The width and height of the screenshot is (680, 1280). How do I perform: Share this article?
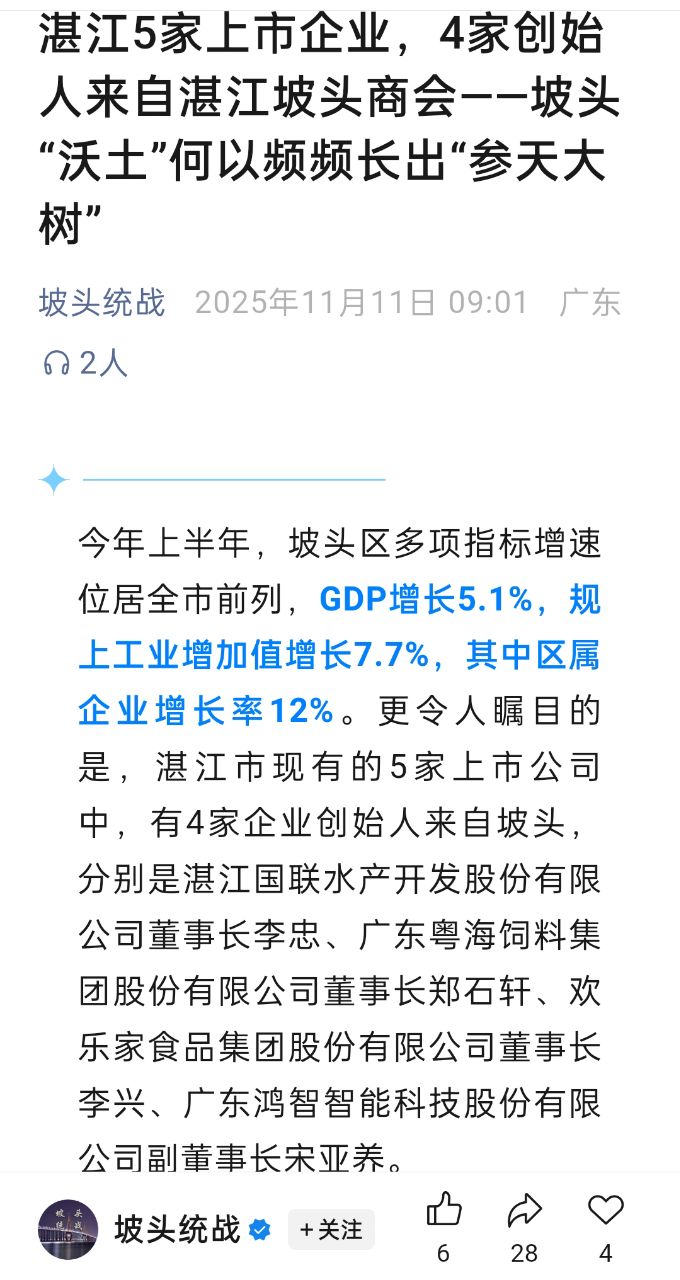[524, 1211]
